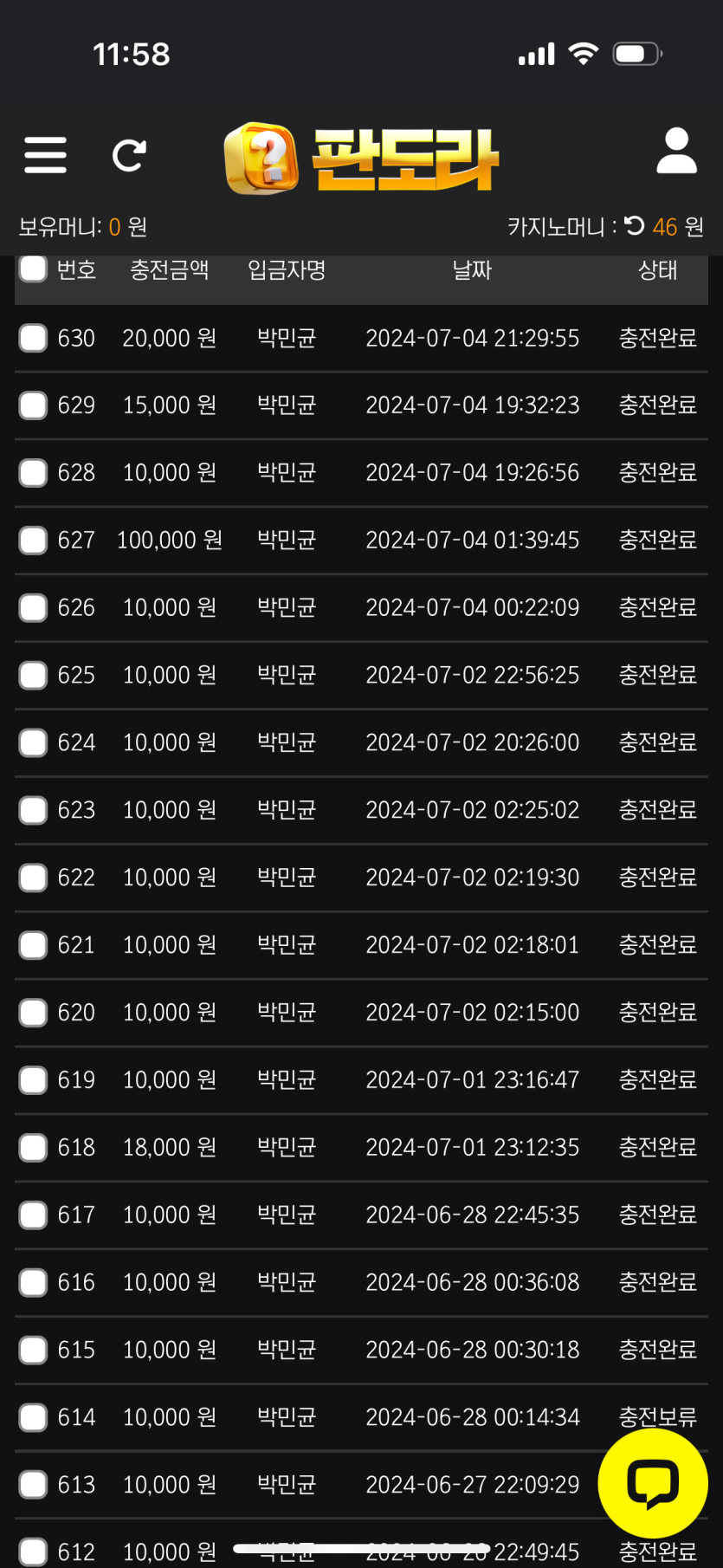The width and height of the screenshot is (723, 1568).
Task: Tick the checkbox for entry 619
Action: 33,1080
